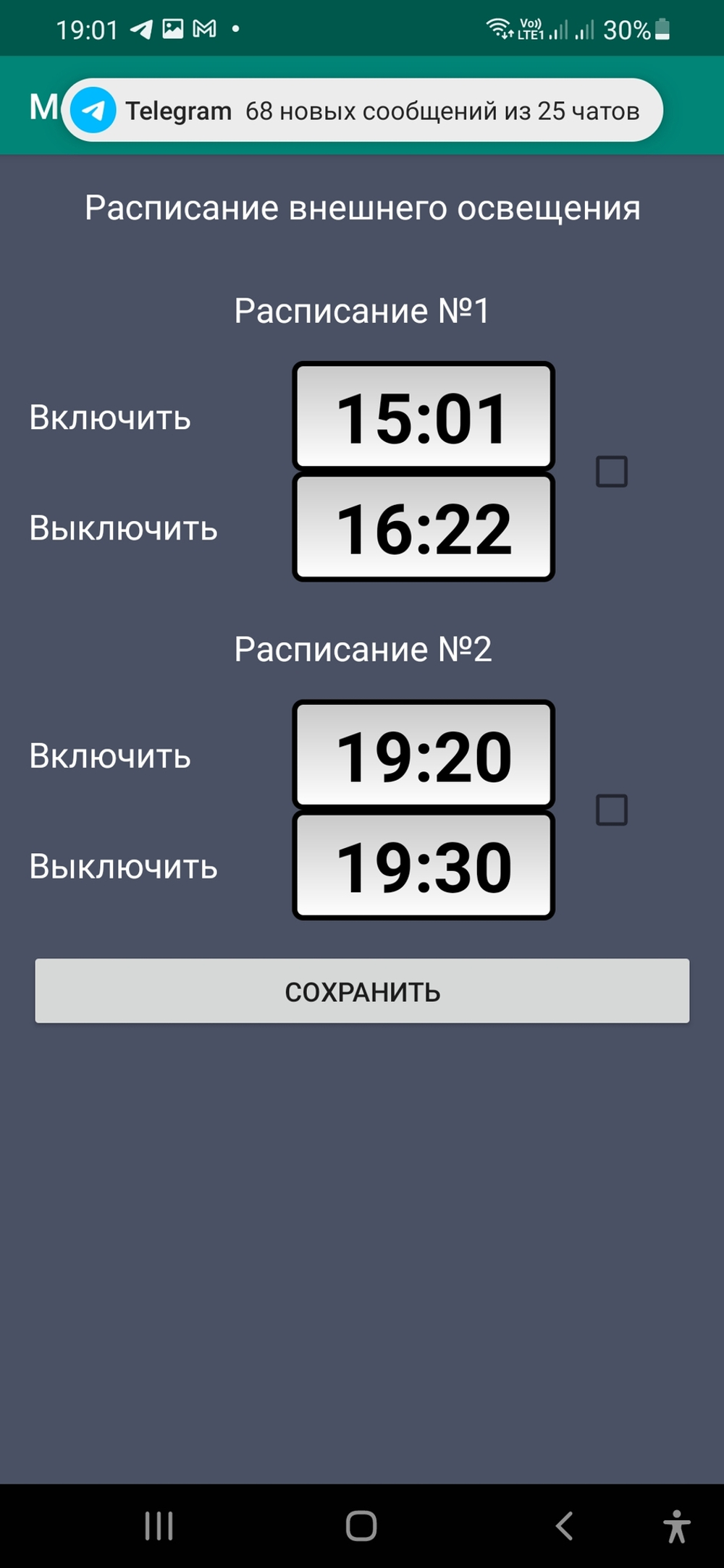Go back using the system back button
The height and width of the screenshot is (1568, 724).
565,1526
